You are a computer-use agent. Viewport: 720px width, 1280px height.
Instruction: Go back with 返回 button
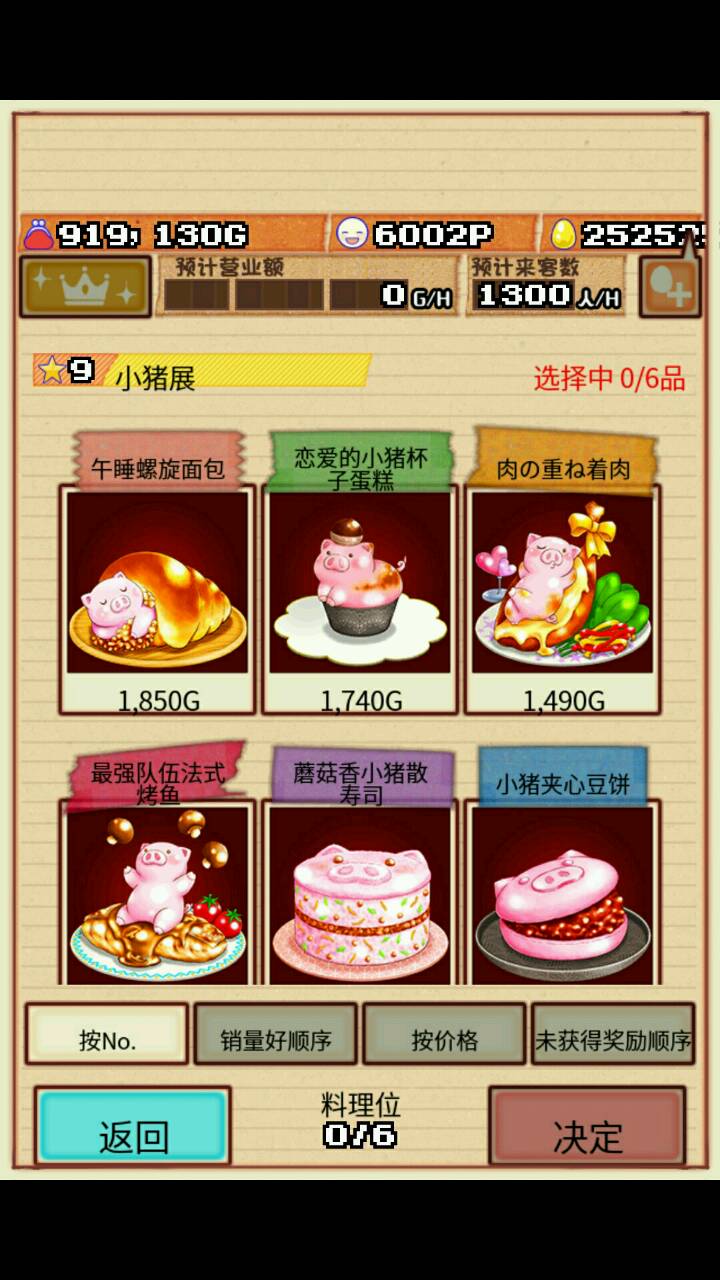(x=133, y=1128)
